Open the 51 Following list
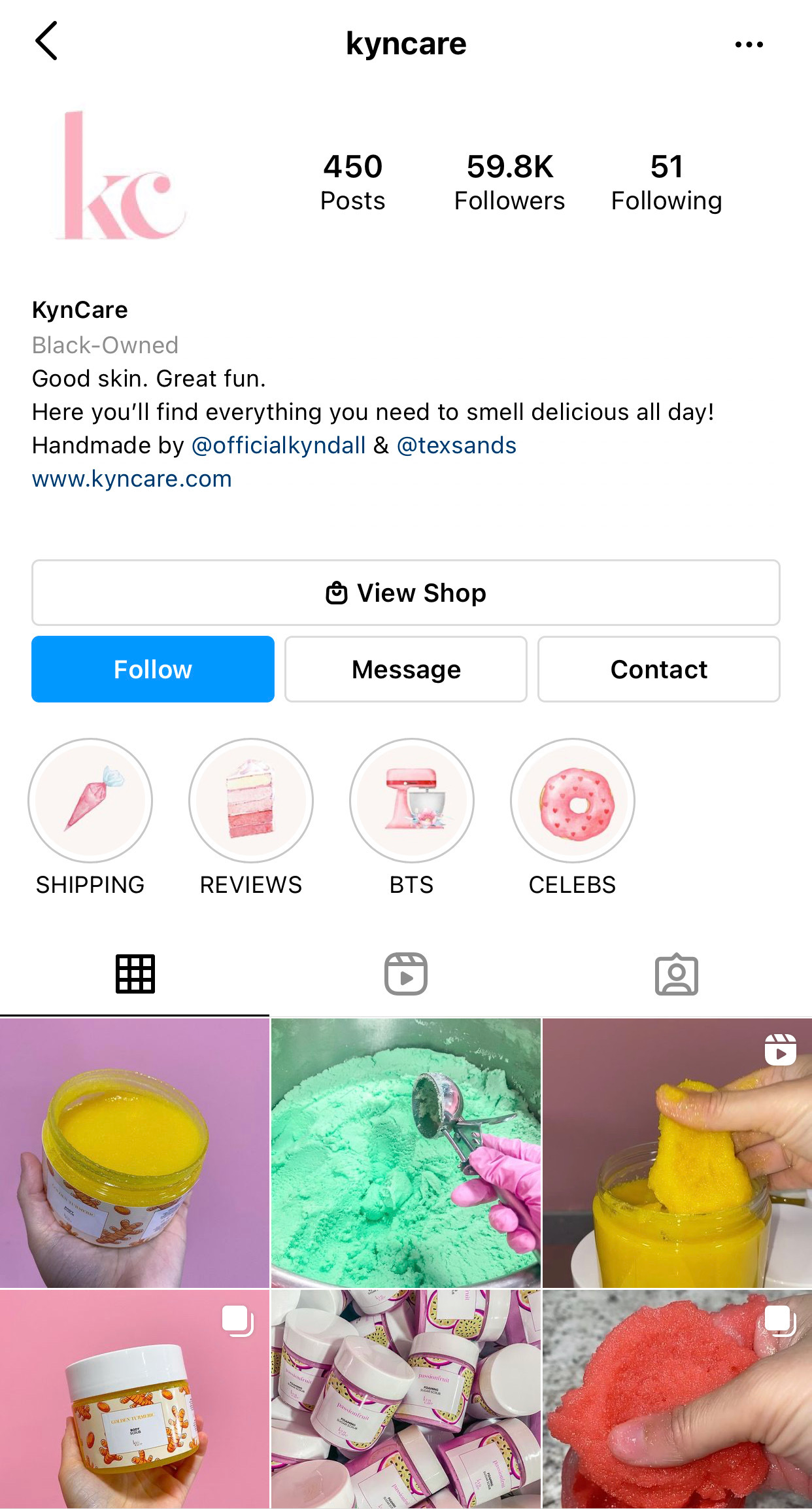 click(x=666, y=182)
